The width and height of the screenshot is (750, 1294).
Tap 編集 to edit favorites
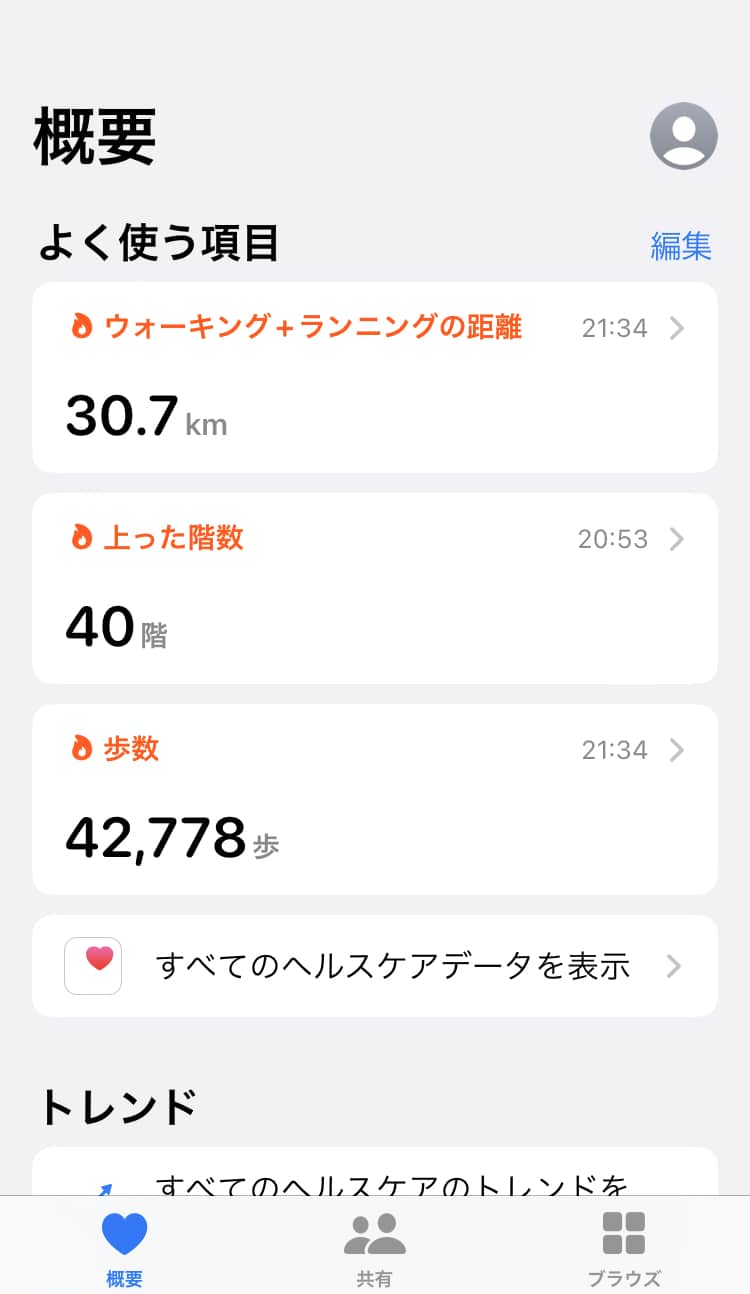click(x=680, y=246)
